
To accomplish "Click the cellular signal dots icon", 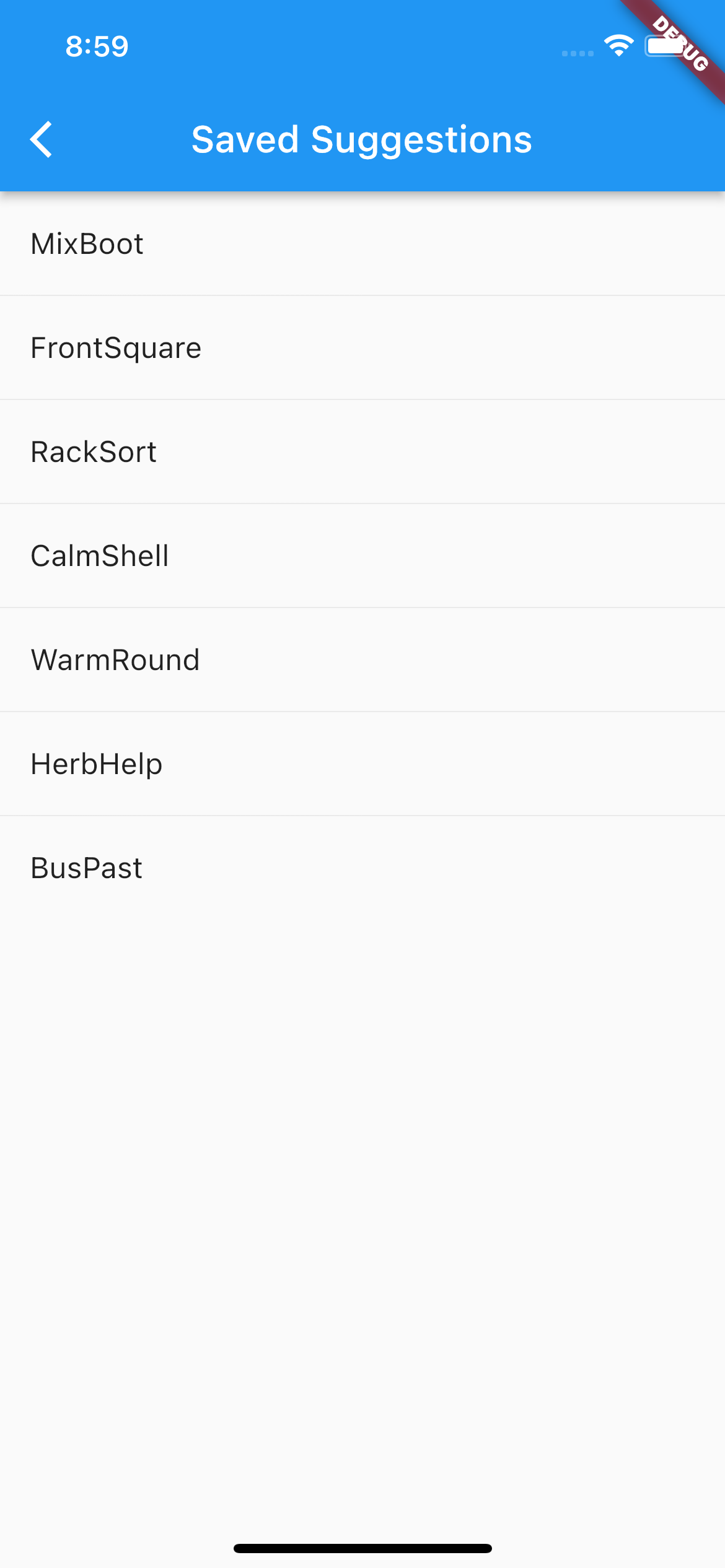I will pyautogui.click(x=576, y=54).
